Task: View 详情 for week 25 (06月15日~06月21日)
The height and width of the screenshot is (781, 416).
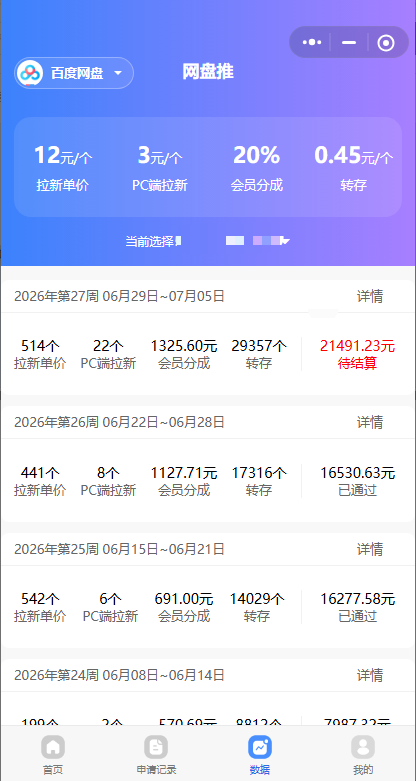Action: pos(370,549)
